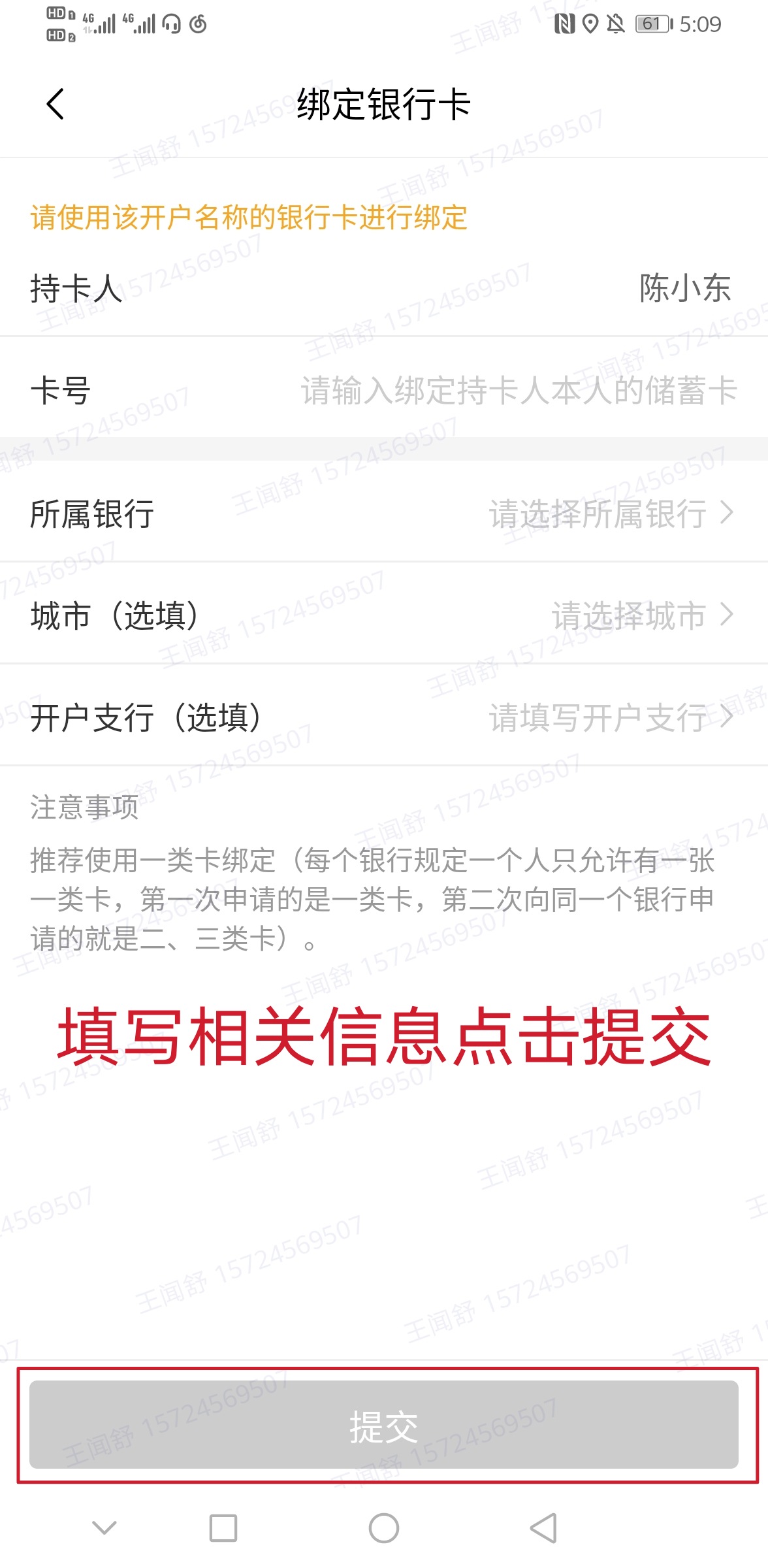The width and height of the screenshot is (768, 1568).
Task: Choose a city in 城市（选填）
Action: point(641,615)
